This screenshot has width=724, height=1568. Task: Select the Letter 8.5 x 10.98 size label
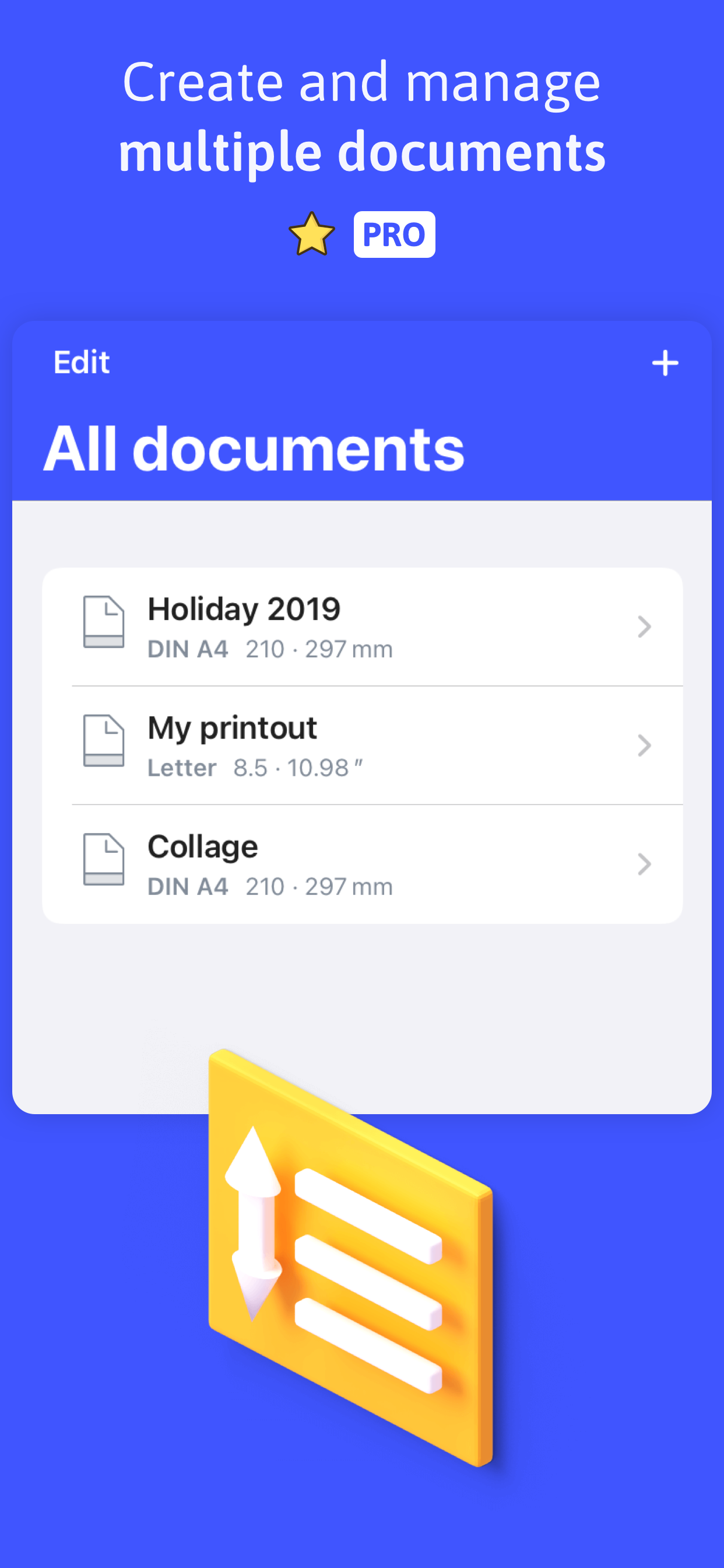(255, 767)
